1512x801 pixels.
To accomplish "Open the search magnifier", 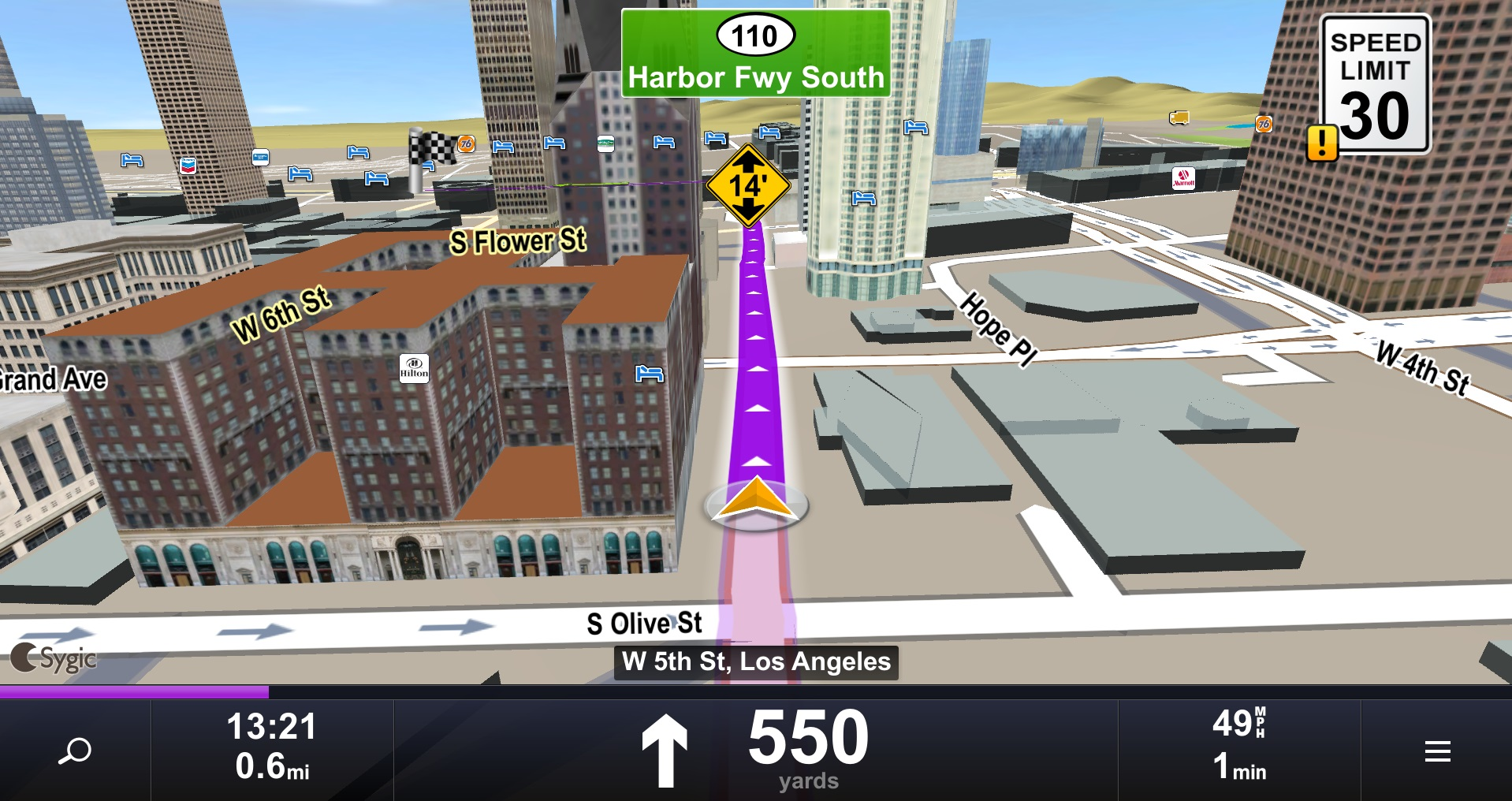I will [x=75, y=751].
